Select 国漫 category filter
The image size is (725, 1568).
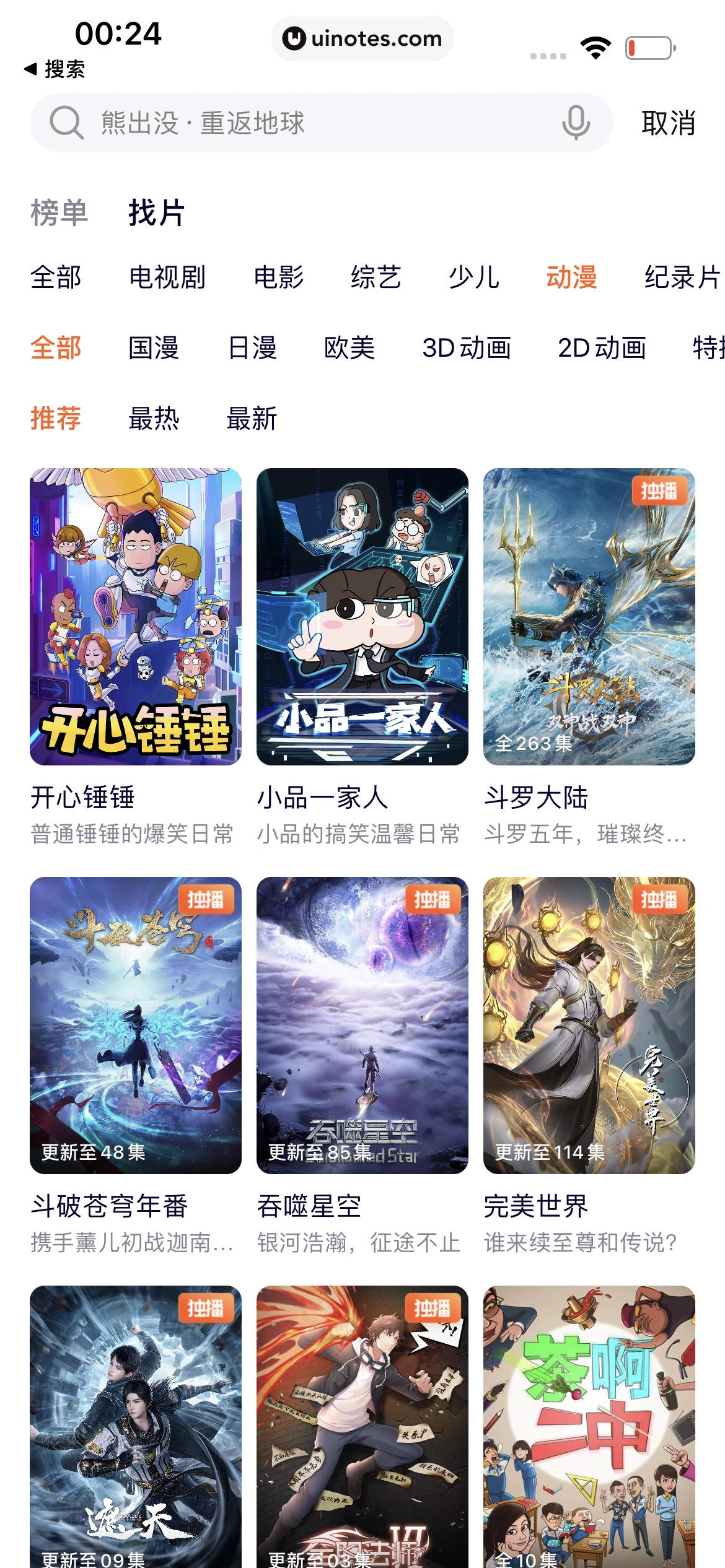pos(153,348)
